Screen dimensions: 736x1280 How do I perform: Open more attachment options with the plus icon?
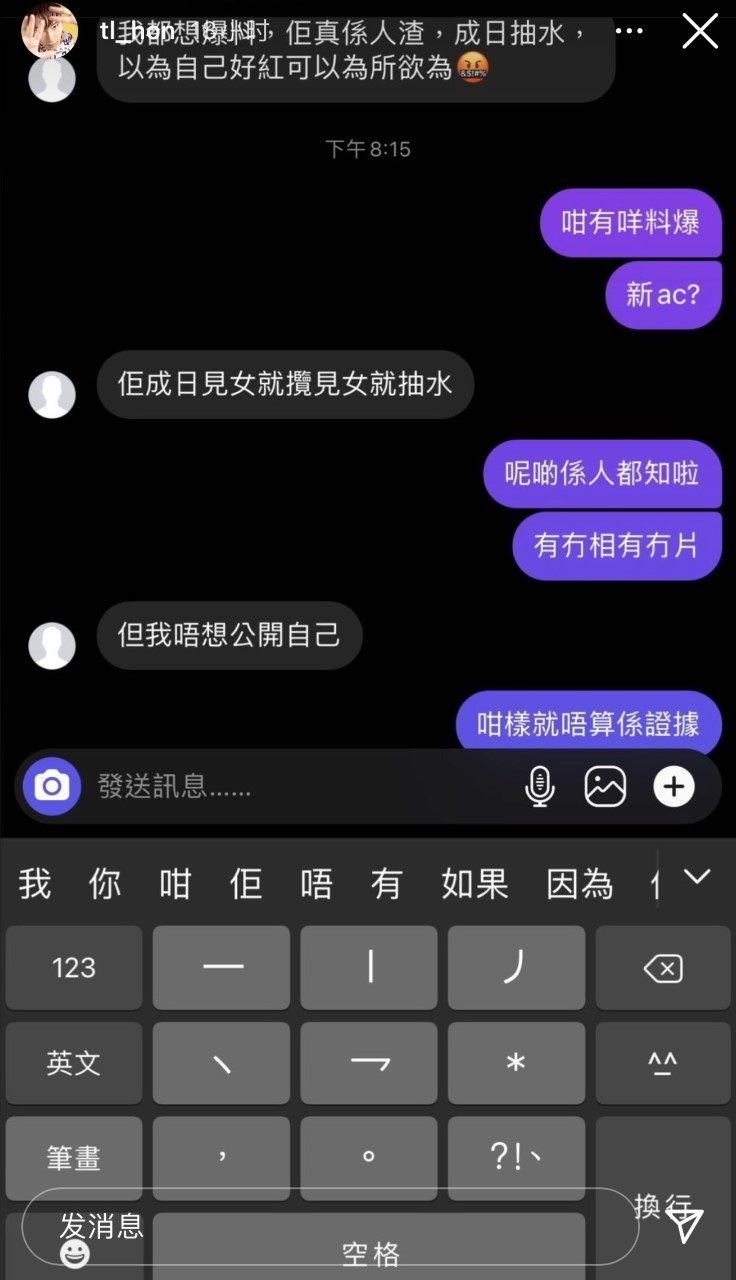click(x=674, y=787)
